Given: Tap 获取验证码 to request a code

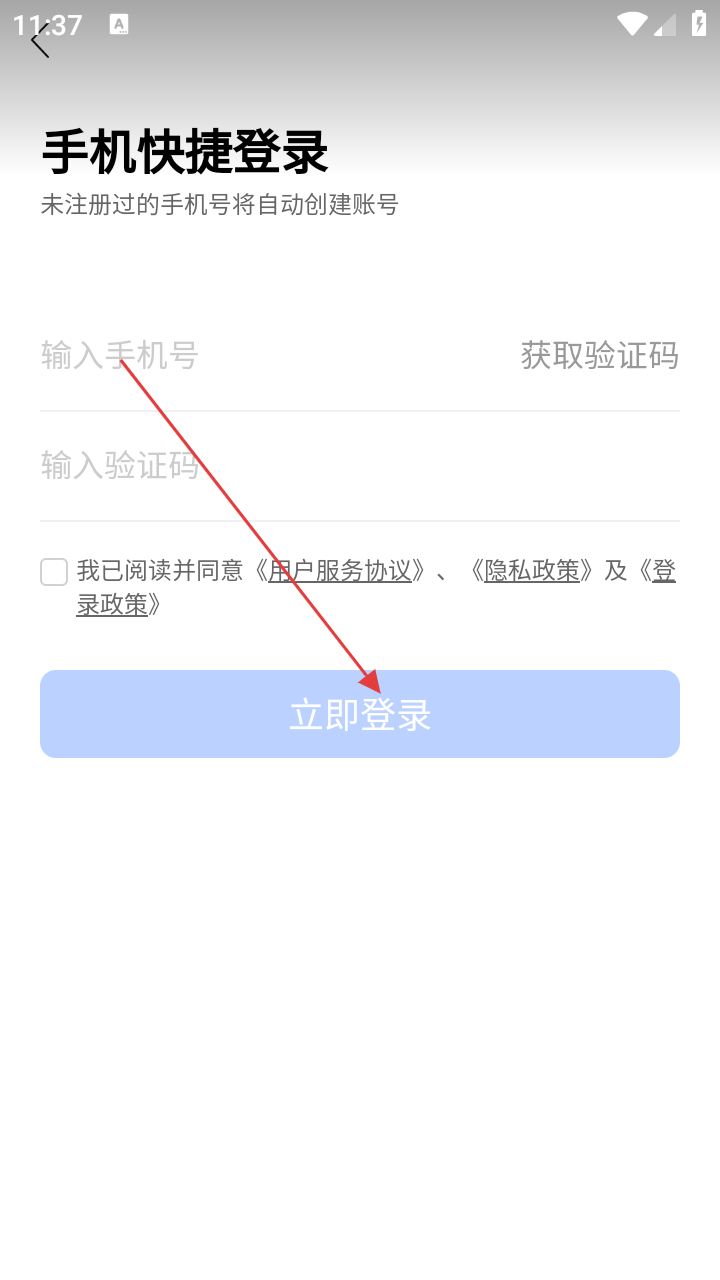Looking at the screenshot, I should click(x=600, y=355).
